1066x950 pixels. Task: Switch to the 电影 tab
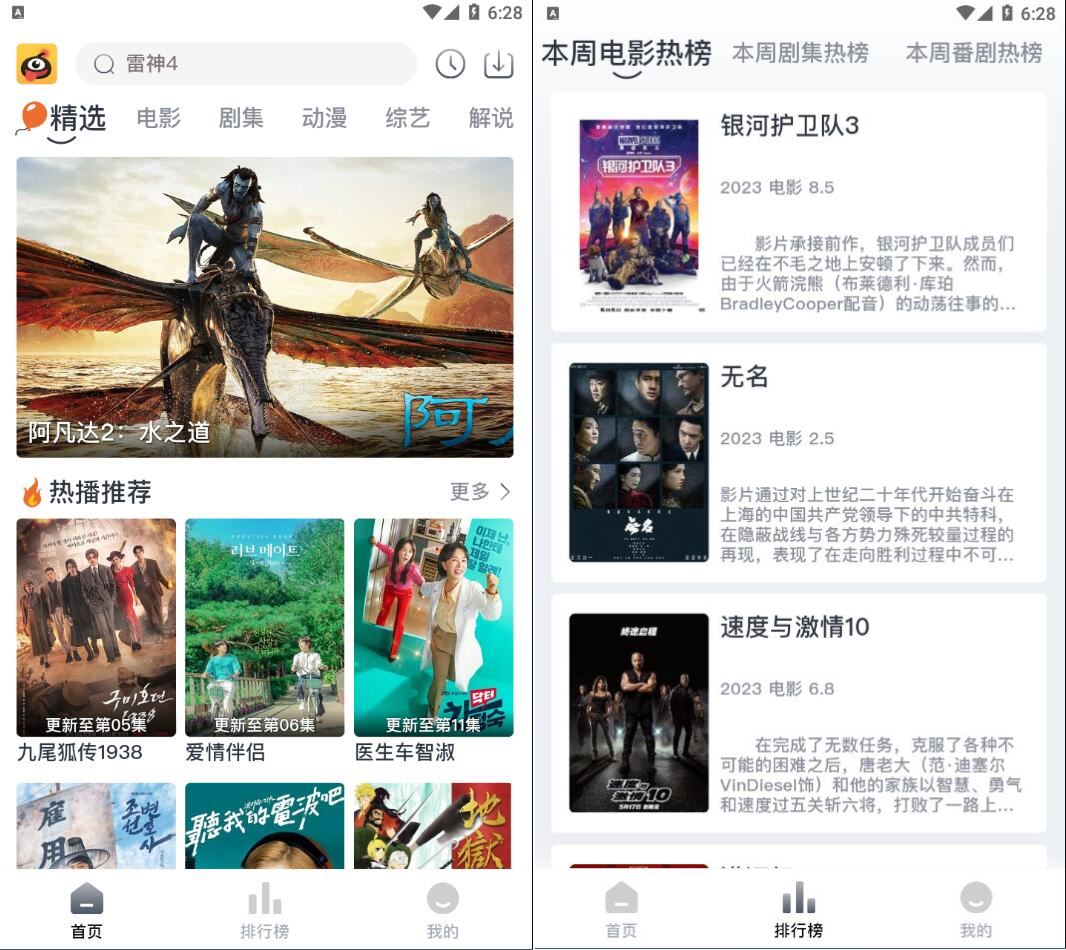click(158, 118)
